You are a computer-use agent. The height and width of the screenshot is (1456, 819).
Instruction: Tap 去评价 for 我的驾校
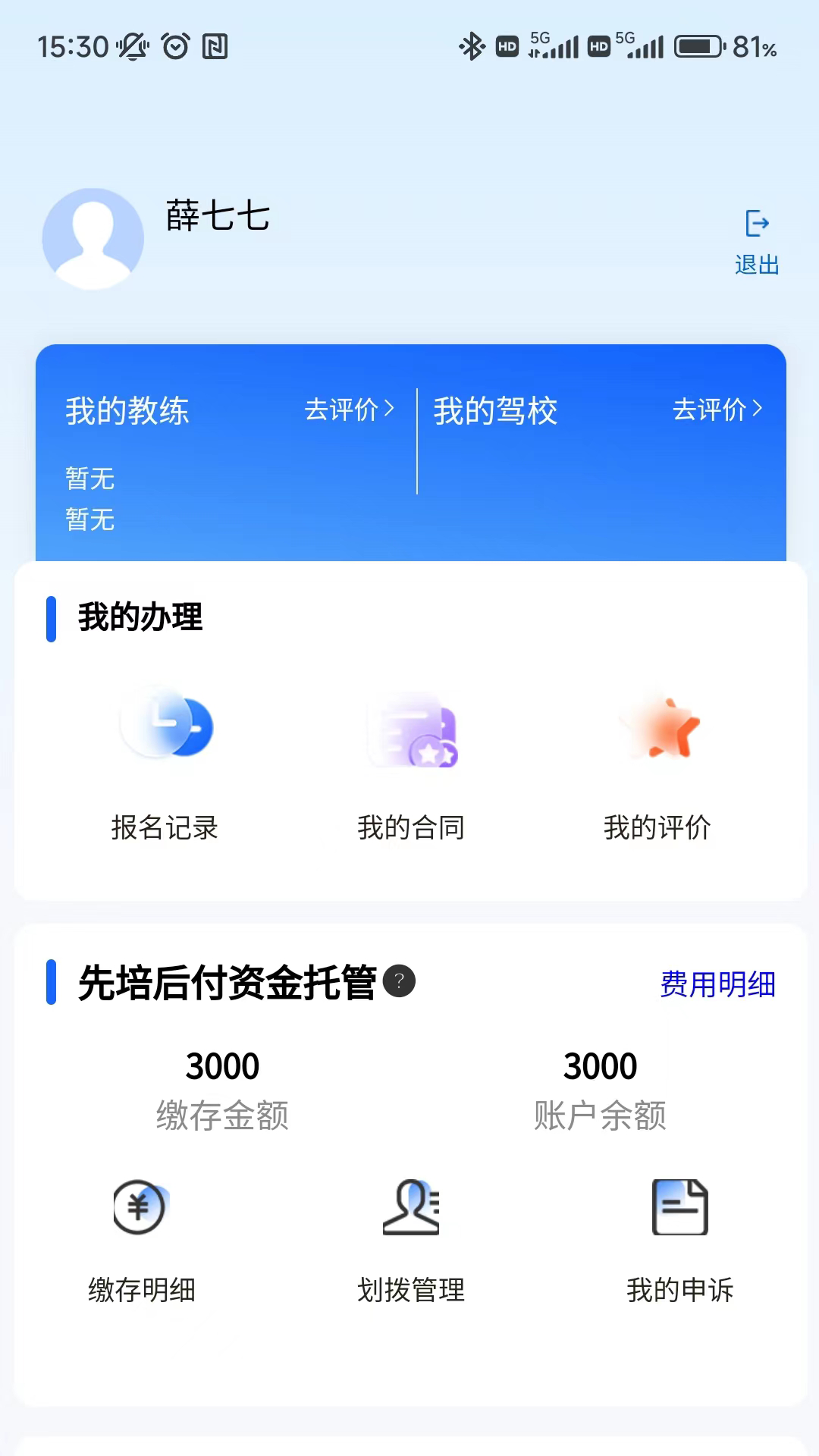717,409
